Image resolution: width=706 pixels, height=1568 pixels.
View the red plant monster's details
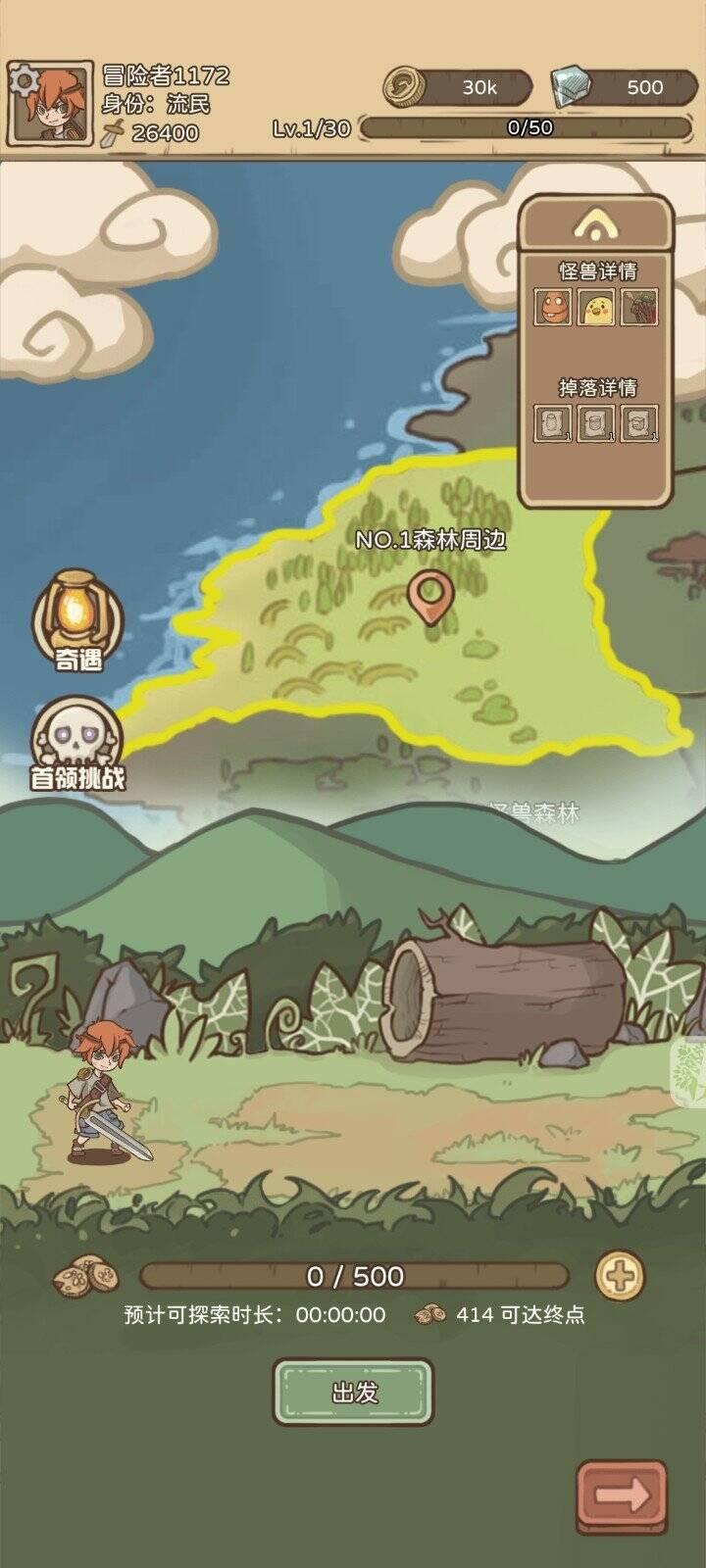[x=639, y=308]
